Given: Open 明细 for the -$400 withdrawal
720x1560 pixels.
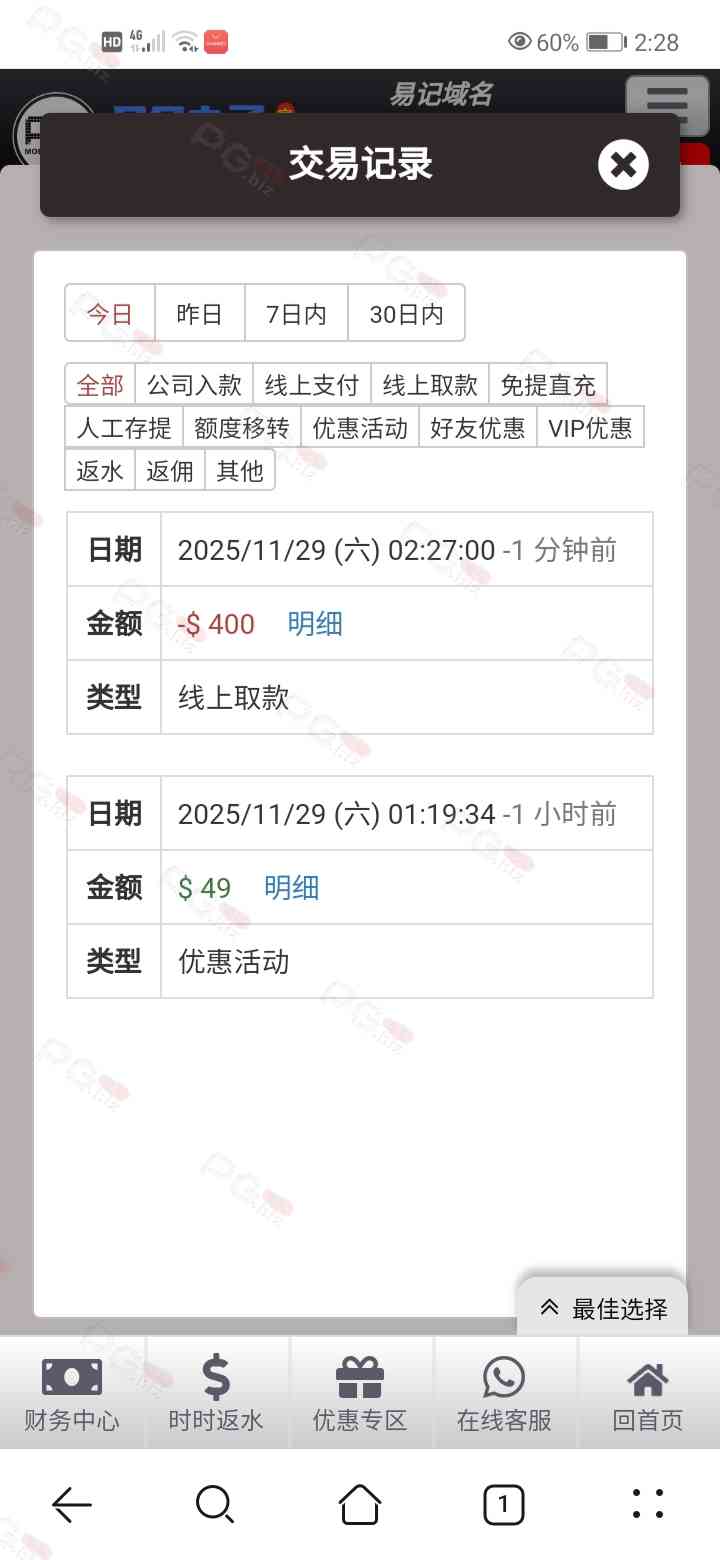Looking at the screenshot, I should [x=315, y=624].
